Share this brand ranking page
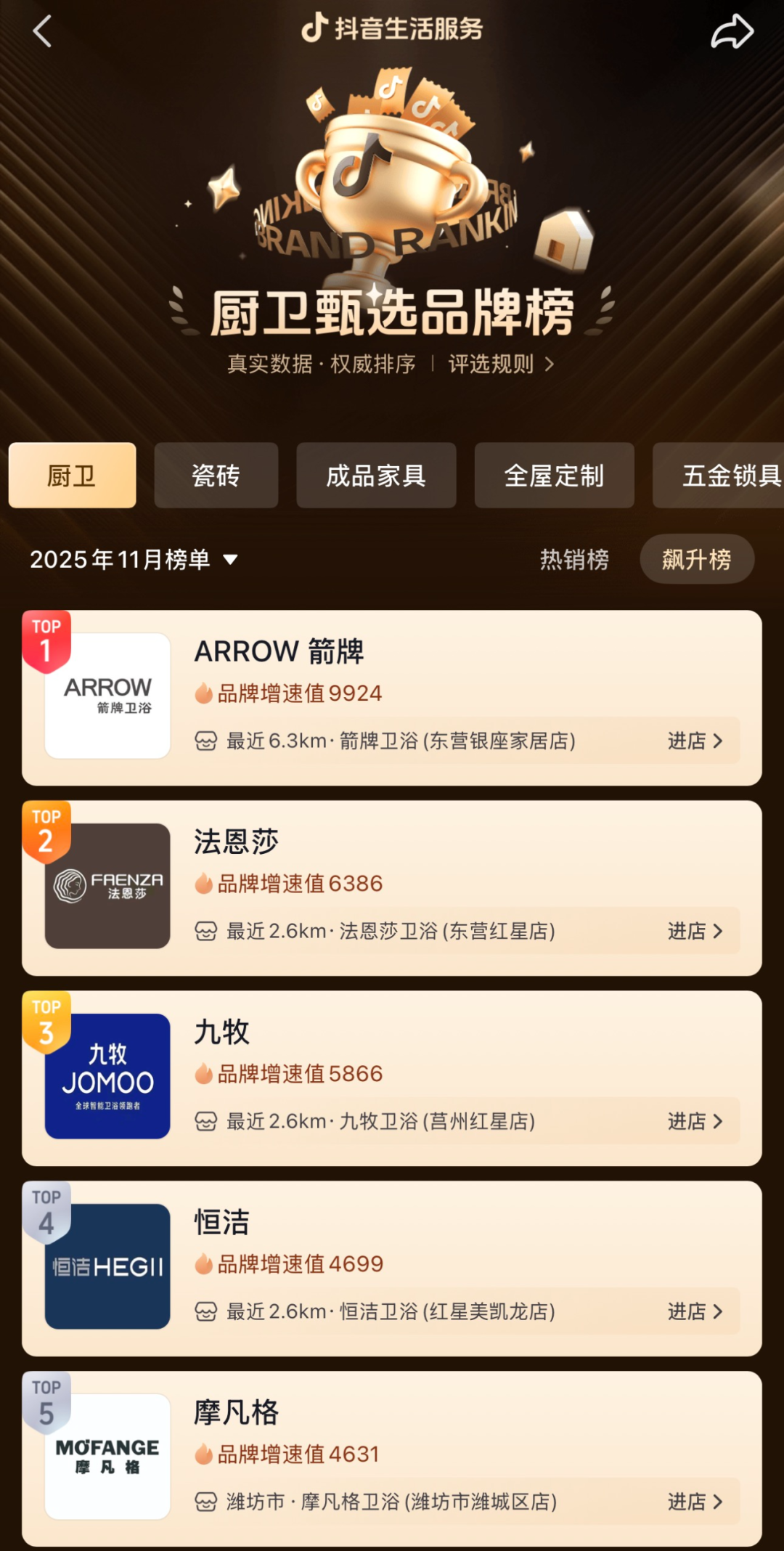The image size is (784, 1551). coord(732,32)
